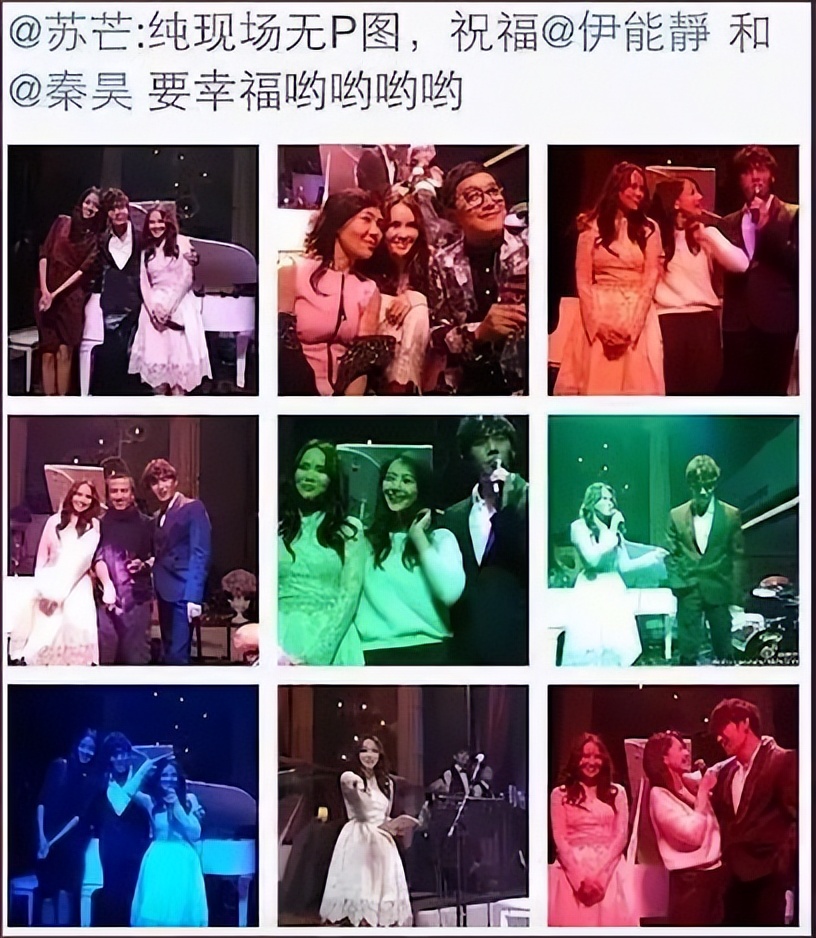Open the blue-tinted photo by the piano
816x938 pixels.
pyautogui.click(x=133, y=805)
